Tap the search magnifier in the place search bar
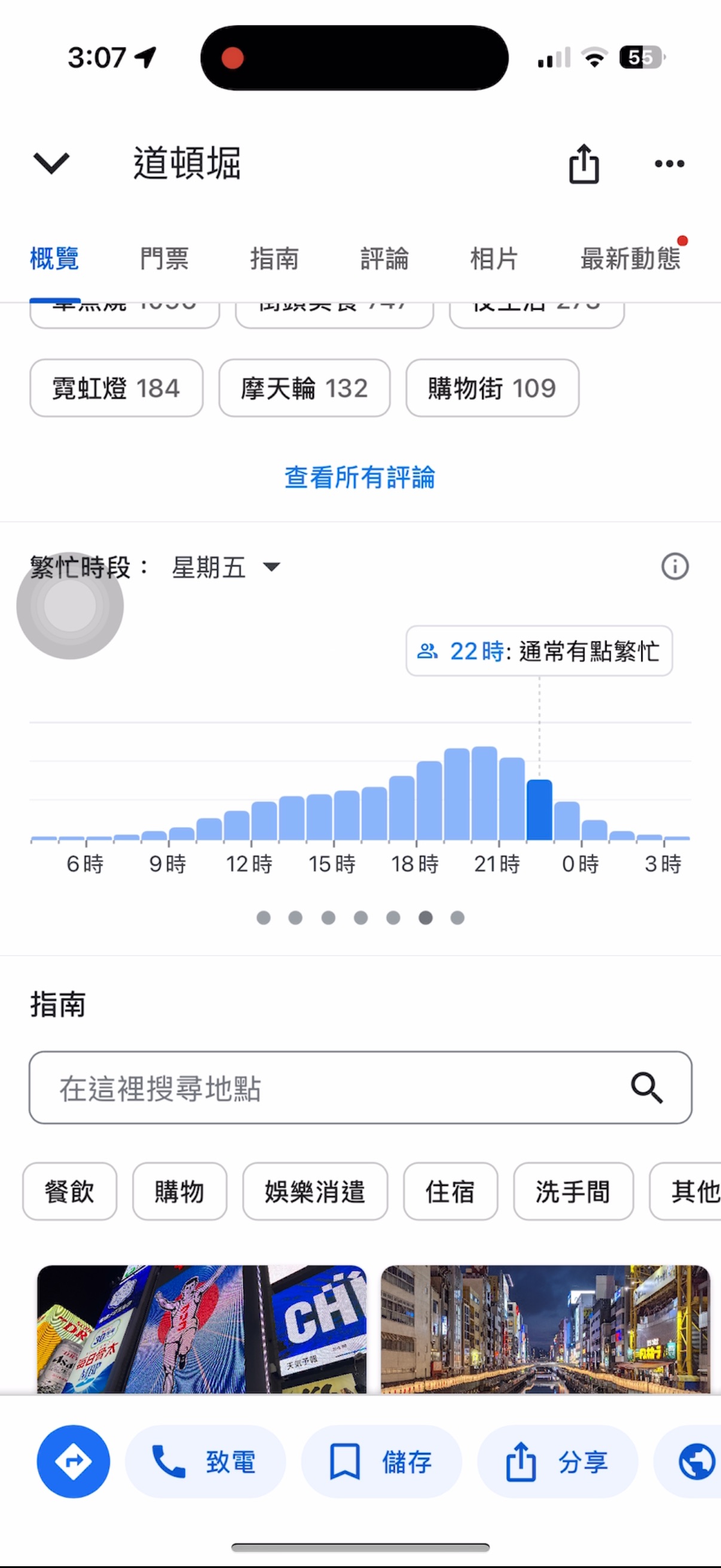Viewport: 721px width, 1568px height. pos(647,1088)
